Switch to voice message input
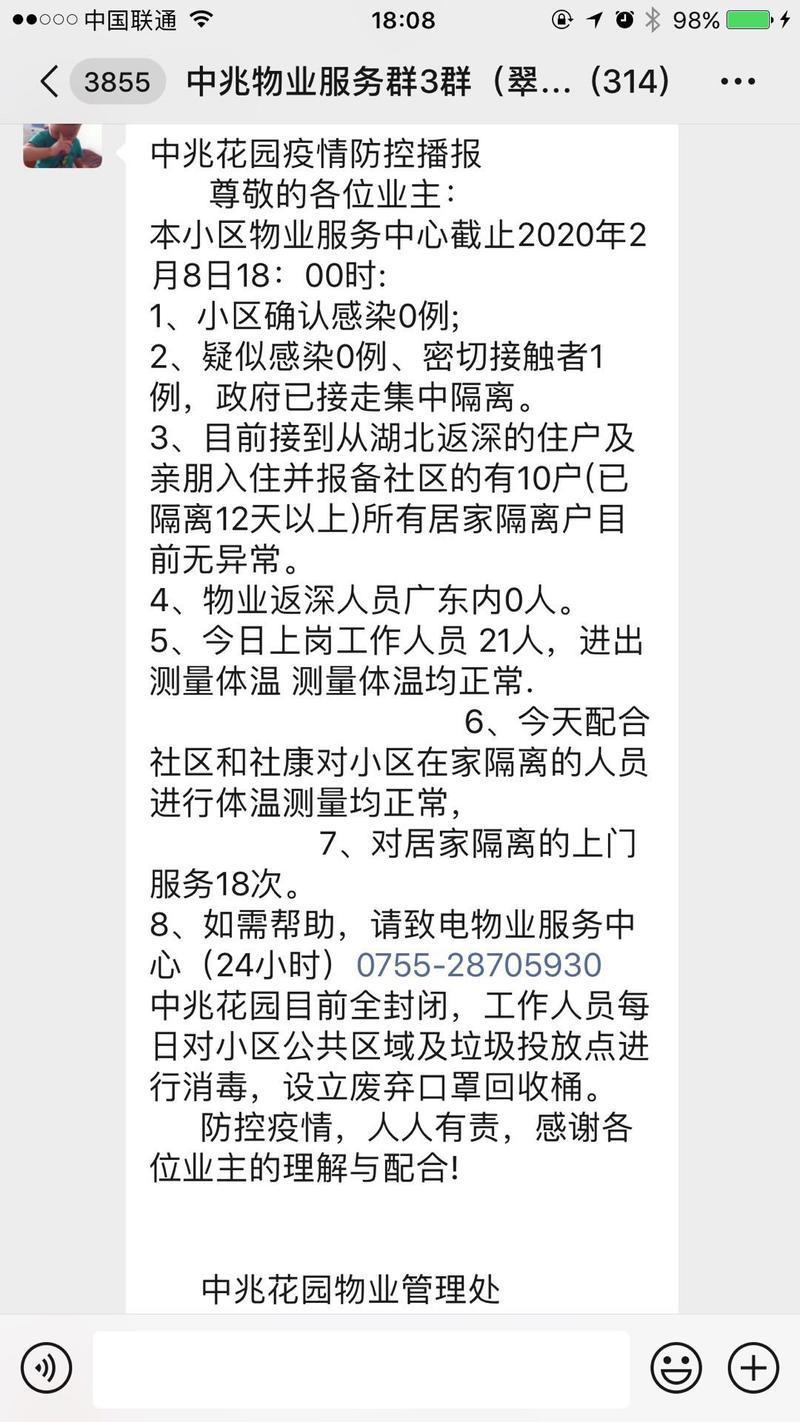Viewport: 800px width, 1422px height. (46, 1367)
